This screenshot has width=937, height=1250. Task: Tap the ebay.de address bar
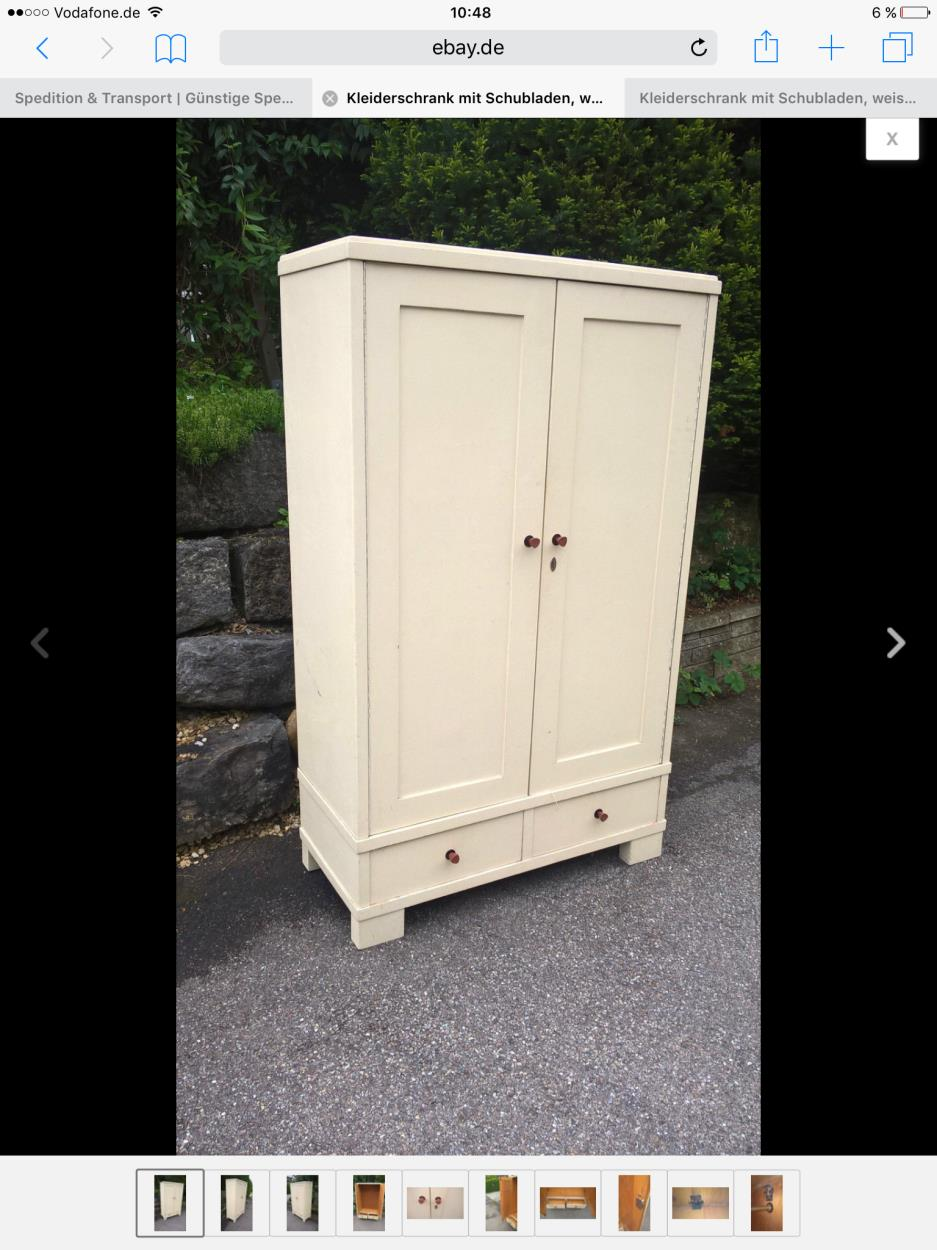467,48
